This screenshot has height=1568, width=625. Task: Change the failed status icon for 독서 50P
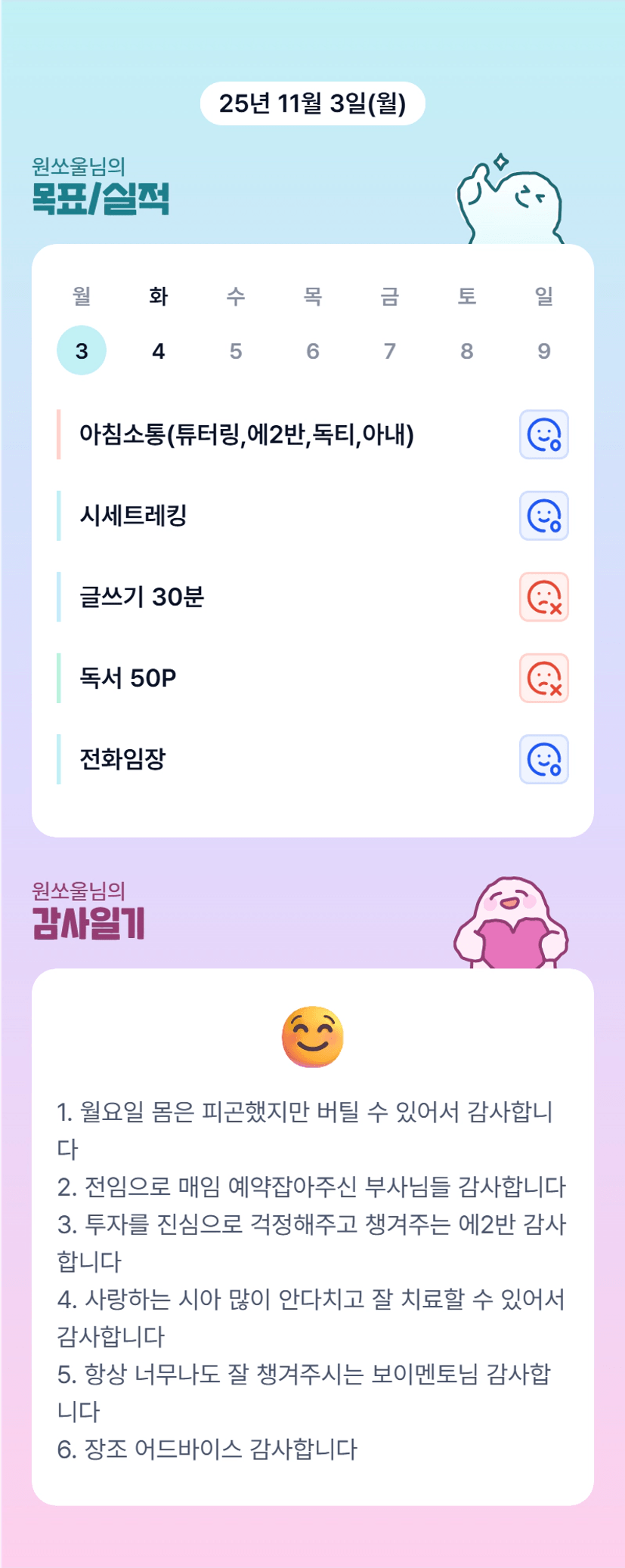pyautogui.click(x=543, y=678)
